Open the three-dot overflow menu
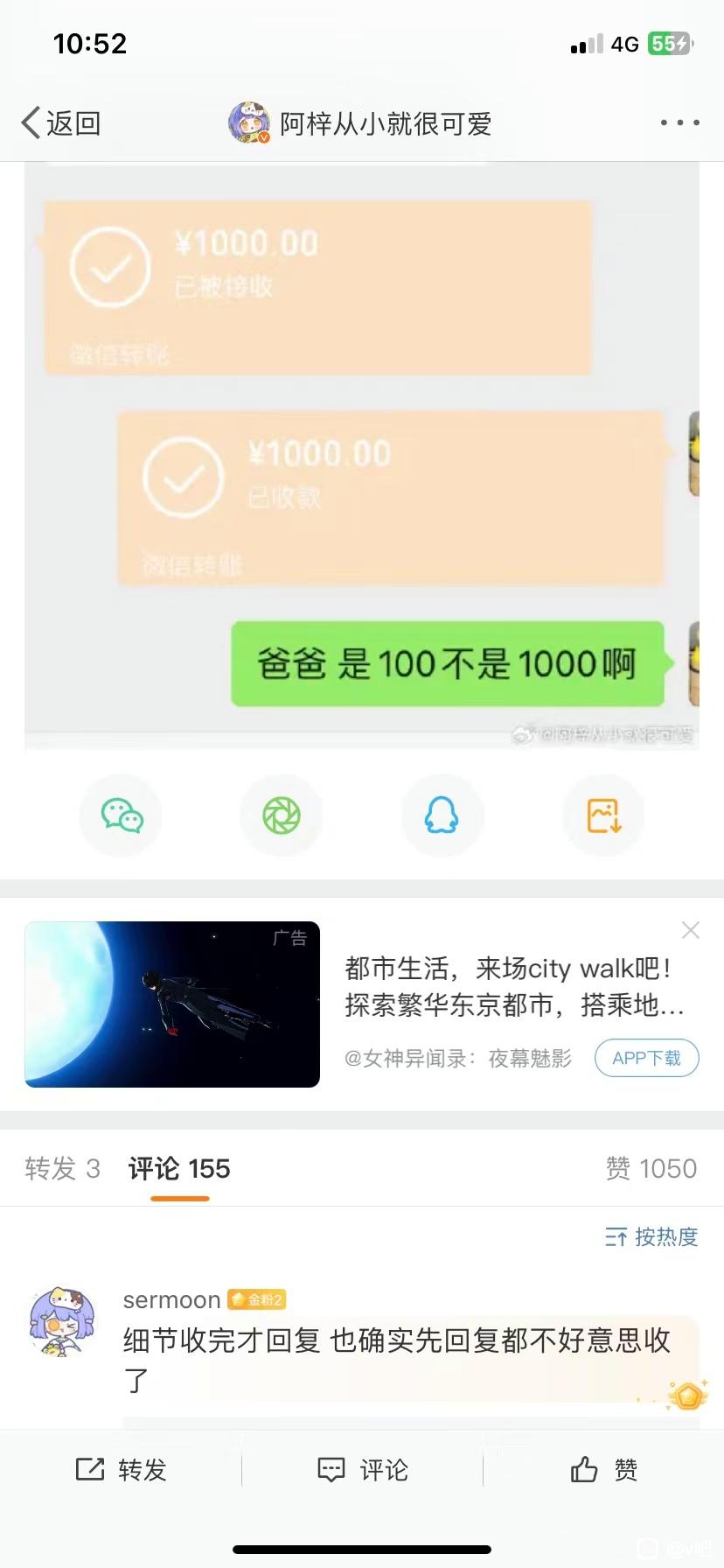The width and height of the screenshot is (724, 1568). pyautogui.click(x=679, y=123)
